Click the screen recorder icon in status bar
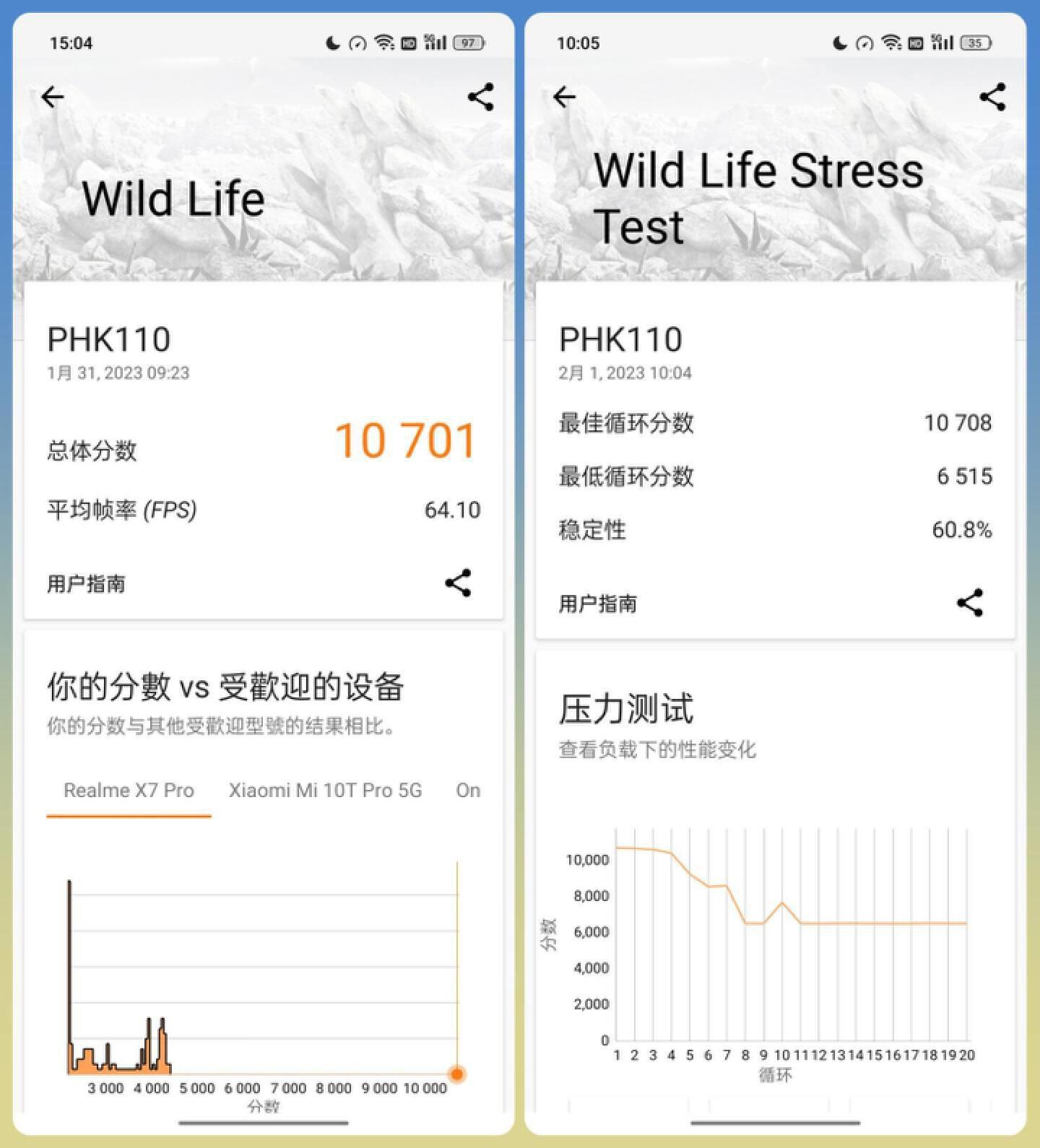 355,43
